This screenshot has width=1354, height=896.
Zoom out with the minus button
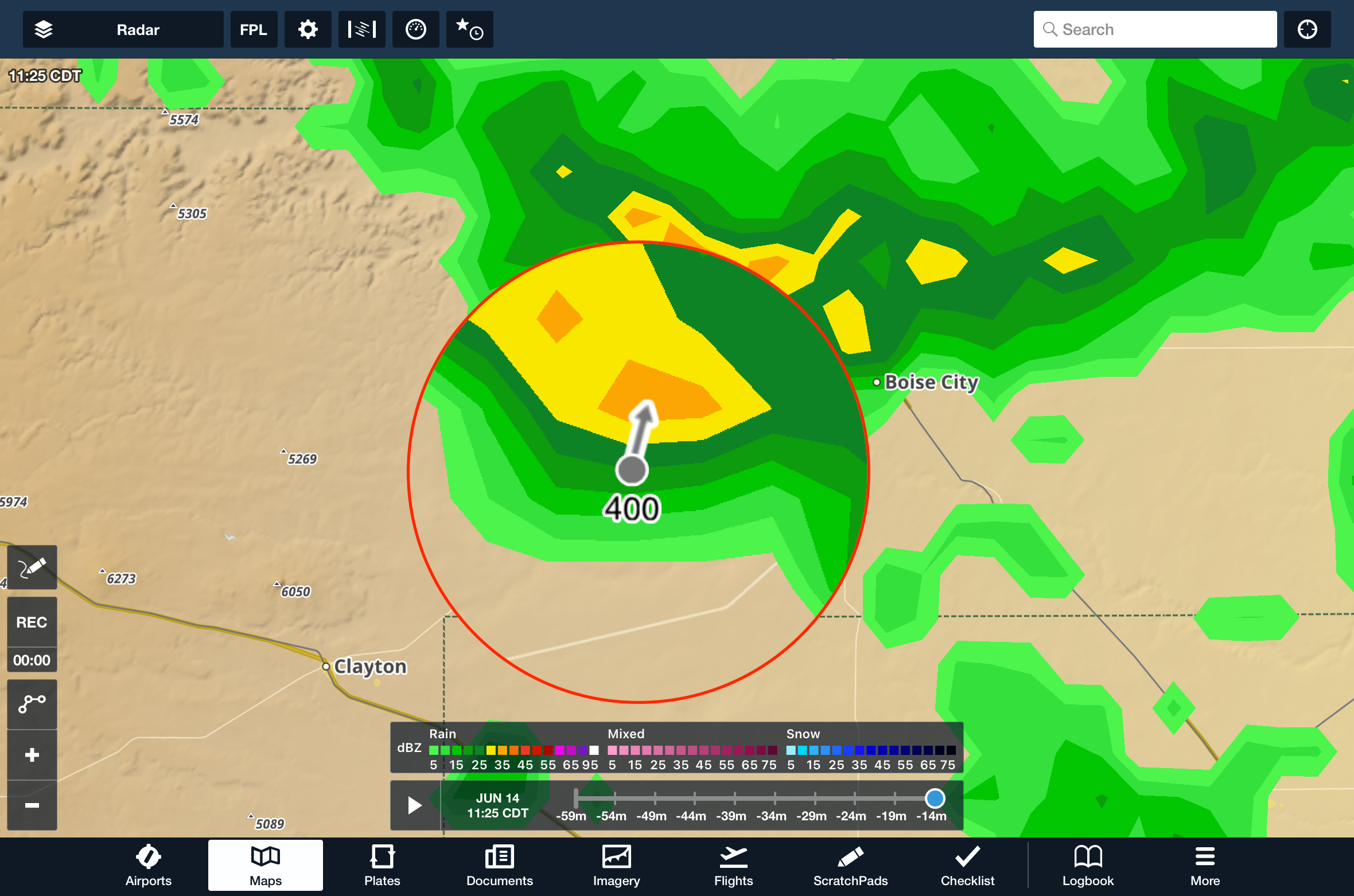32,805
